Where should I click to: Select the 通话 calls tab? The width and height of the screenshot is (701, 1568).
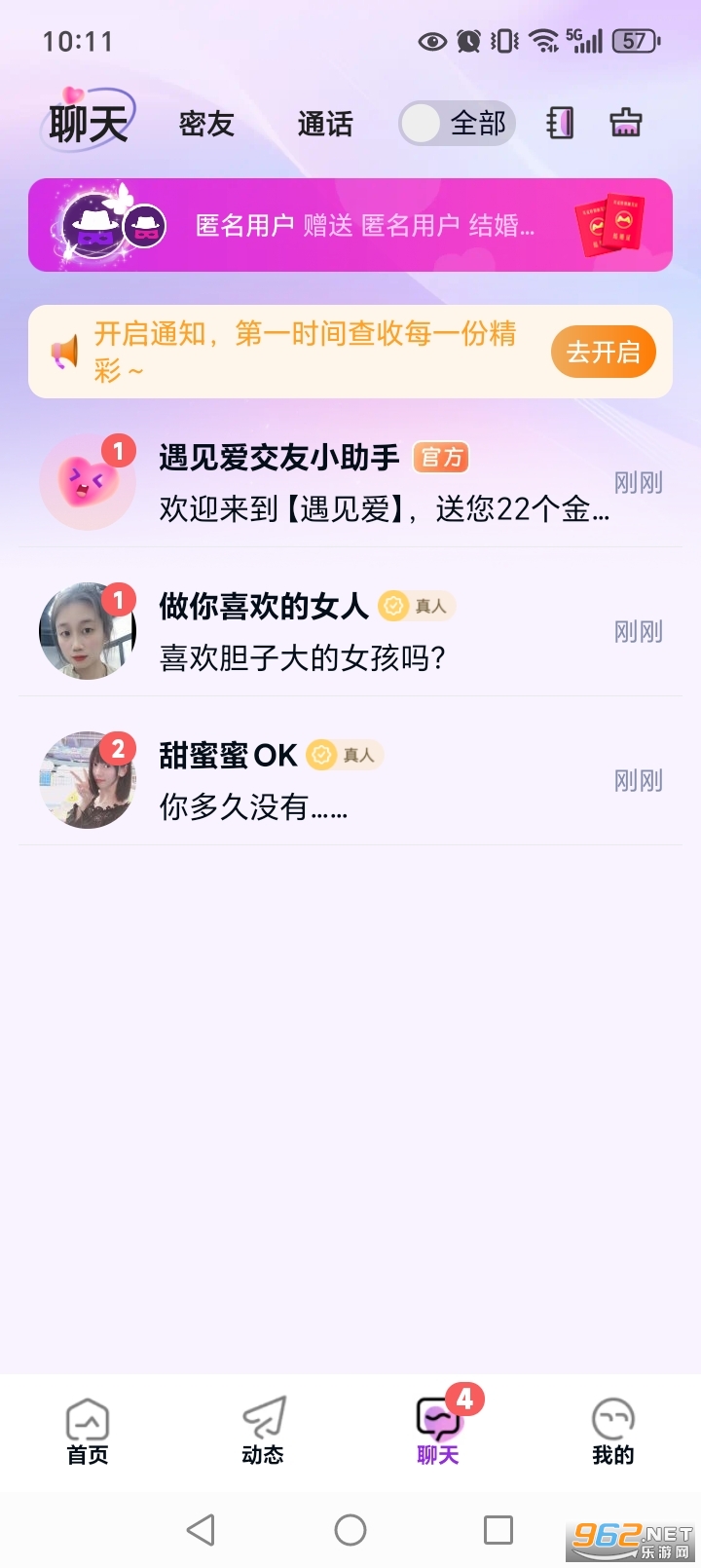[x=325, y=124]
